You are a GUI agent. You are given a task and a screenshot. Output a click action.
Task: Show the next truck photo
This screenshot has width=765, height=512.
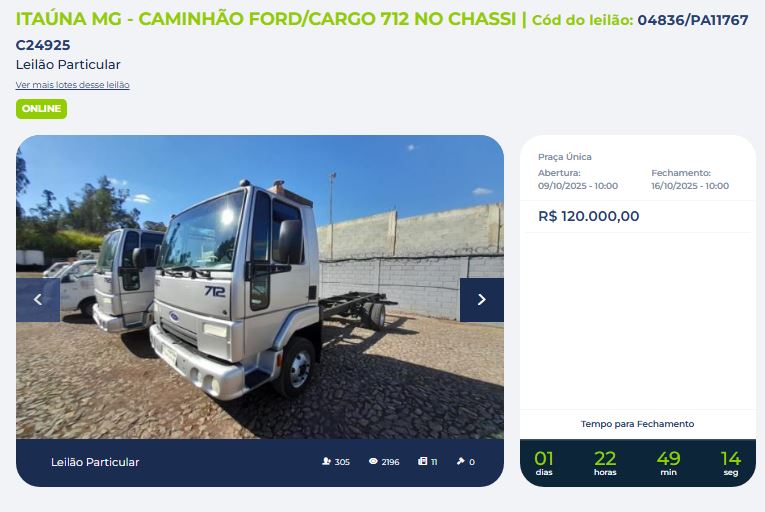[x=481, y=299]
